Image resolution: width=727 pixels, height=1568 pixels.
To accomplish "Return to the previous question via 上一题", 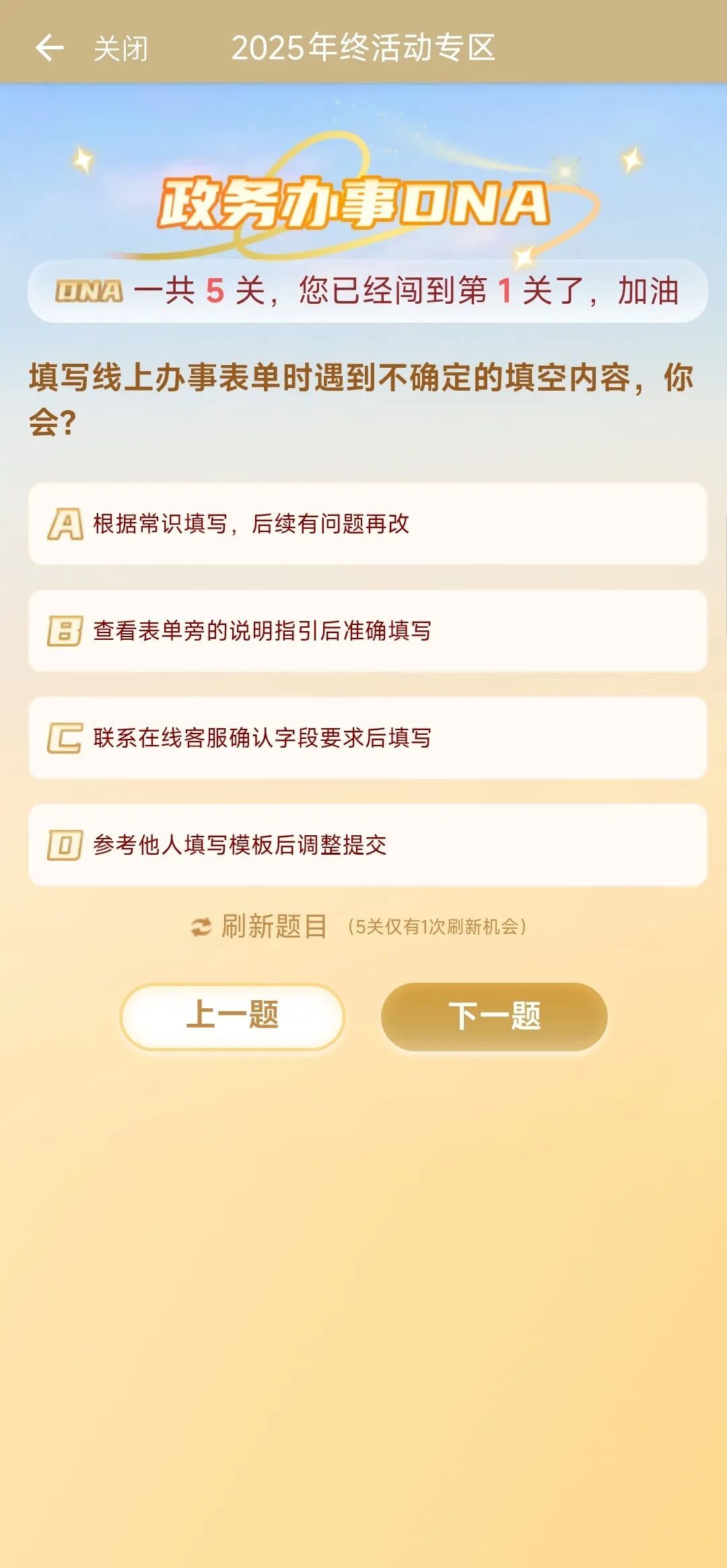I will pyautogui.click(x=232, y=1016).
